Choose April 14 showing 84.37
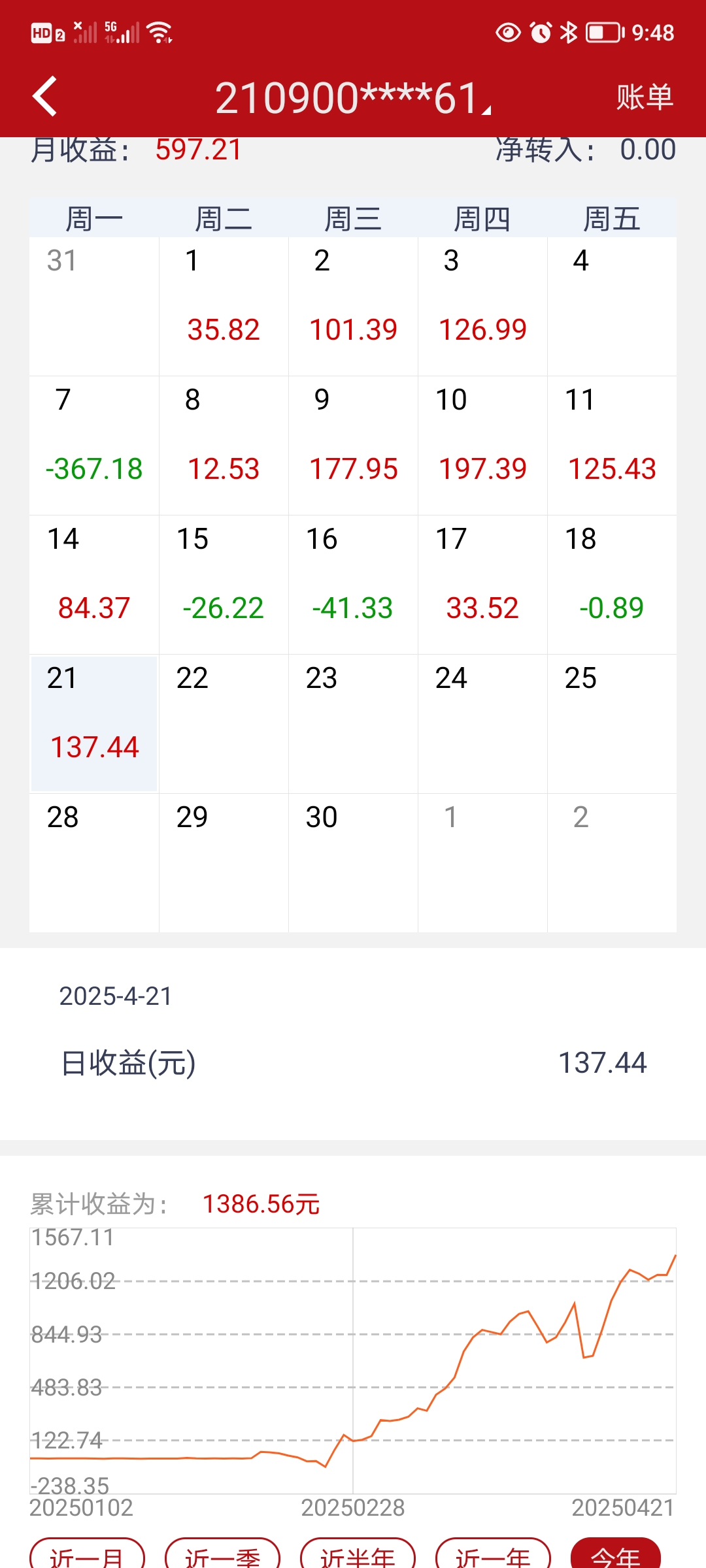This screenshot has height=1568, width=706. [94, 585]
